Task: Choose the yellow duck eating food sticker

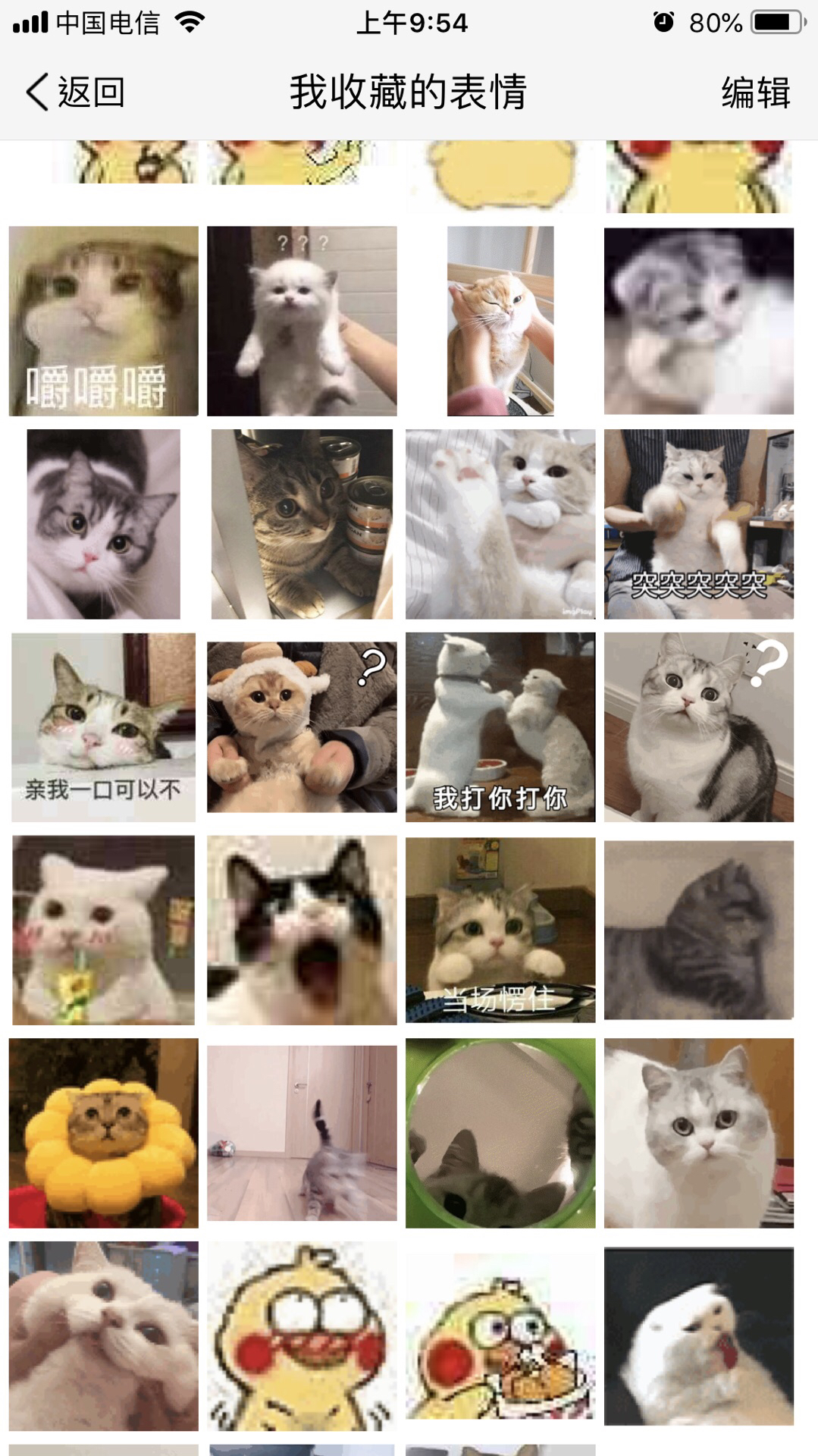Action: 500,1336
